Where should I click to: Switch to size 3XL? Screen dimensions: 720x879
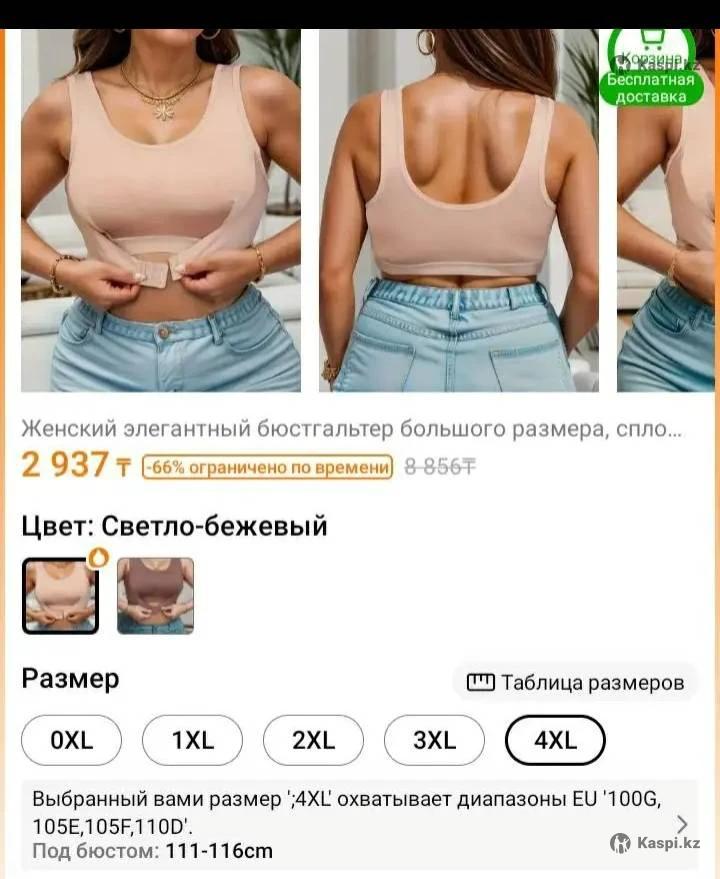coord(434,741)
